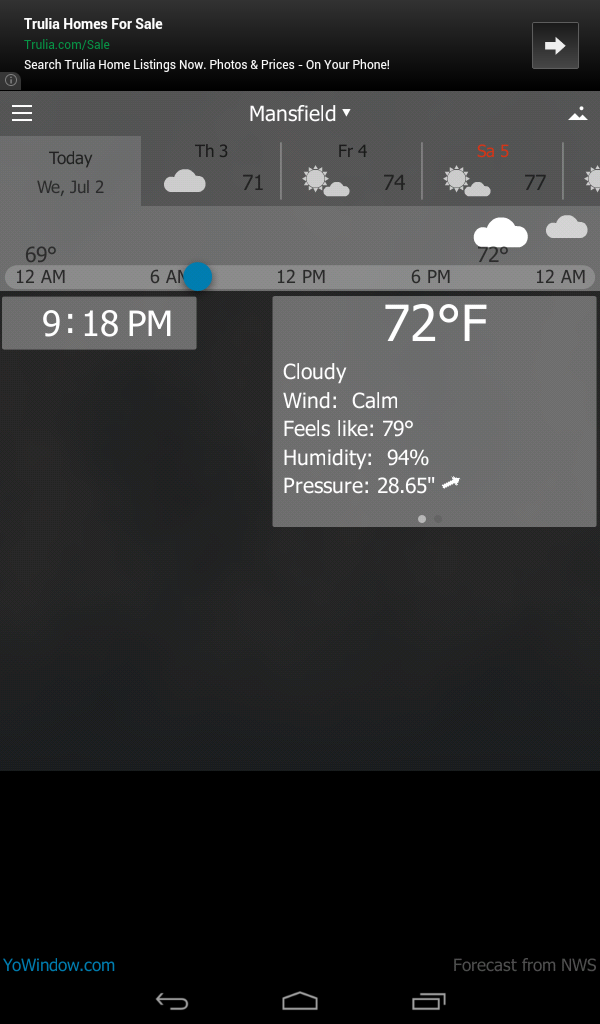
Task: Open the Mansfield location dropdown
Action: click(x=299, y=113)
